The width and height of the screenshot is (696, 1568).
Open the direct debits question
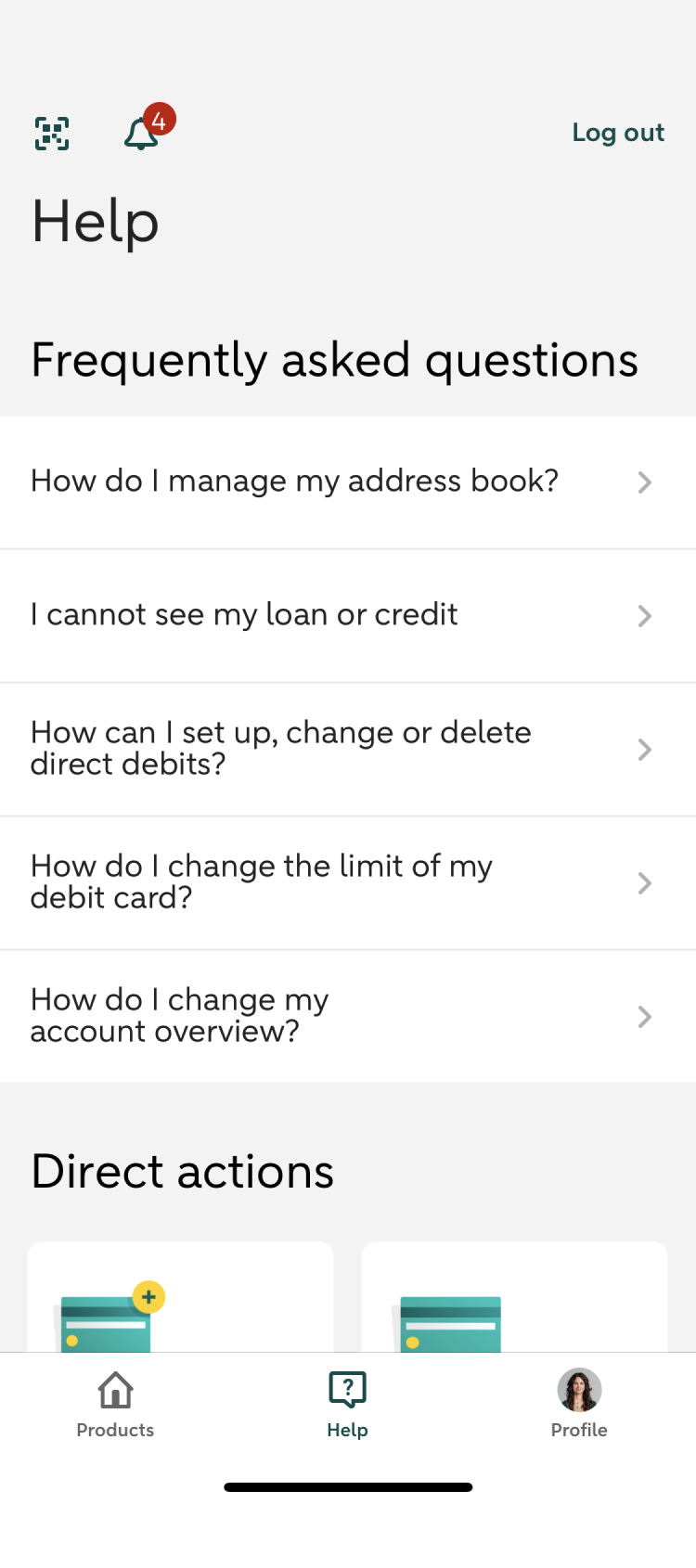348,750
